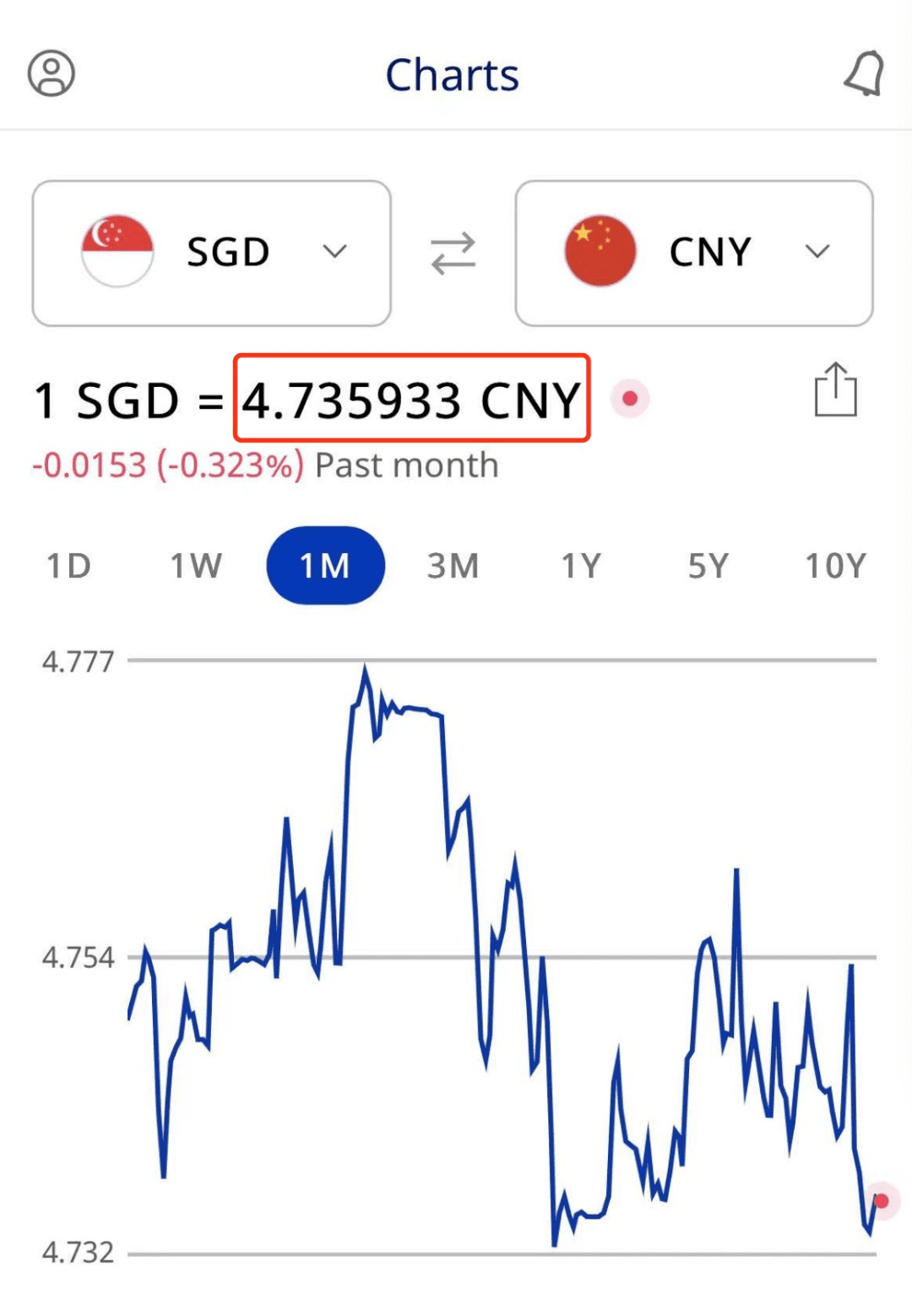Click the highlighted 4.735933 CNY rate
The image size is (912, 1316).
(411, 399)
